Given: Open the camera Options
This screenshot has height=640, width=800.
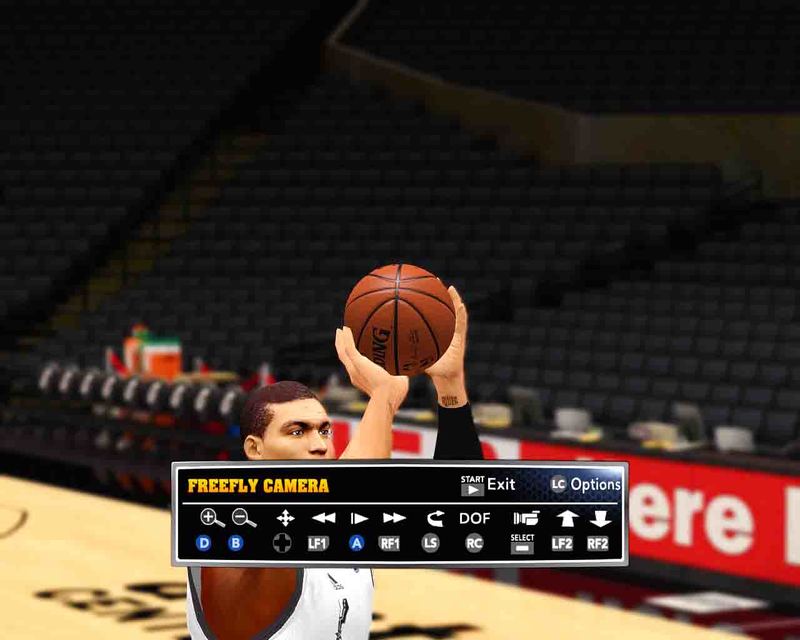Looking at the screenshot, I should pyautogui.click(x=585, y=484).
